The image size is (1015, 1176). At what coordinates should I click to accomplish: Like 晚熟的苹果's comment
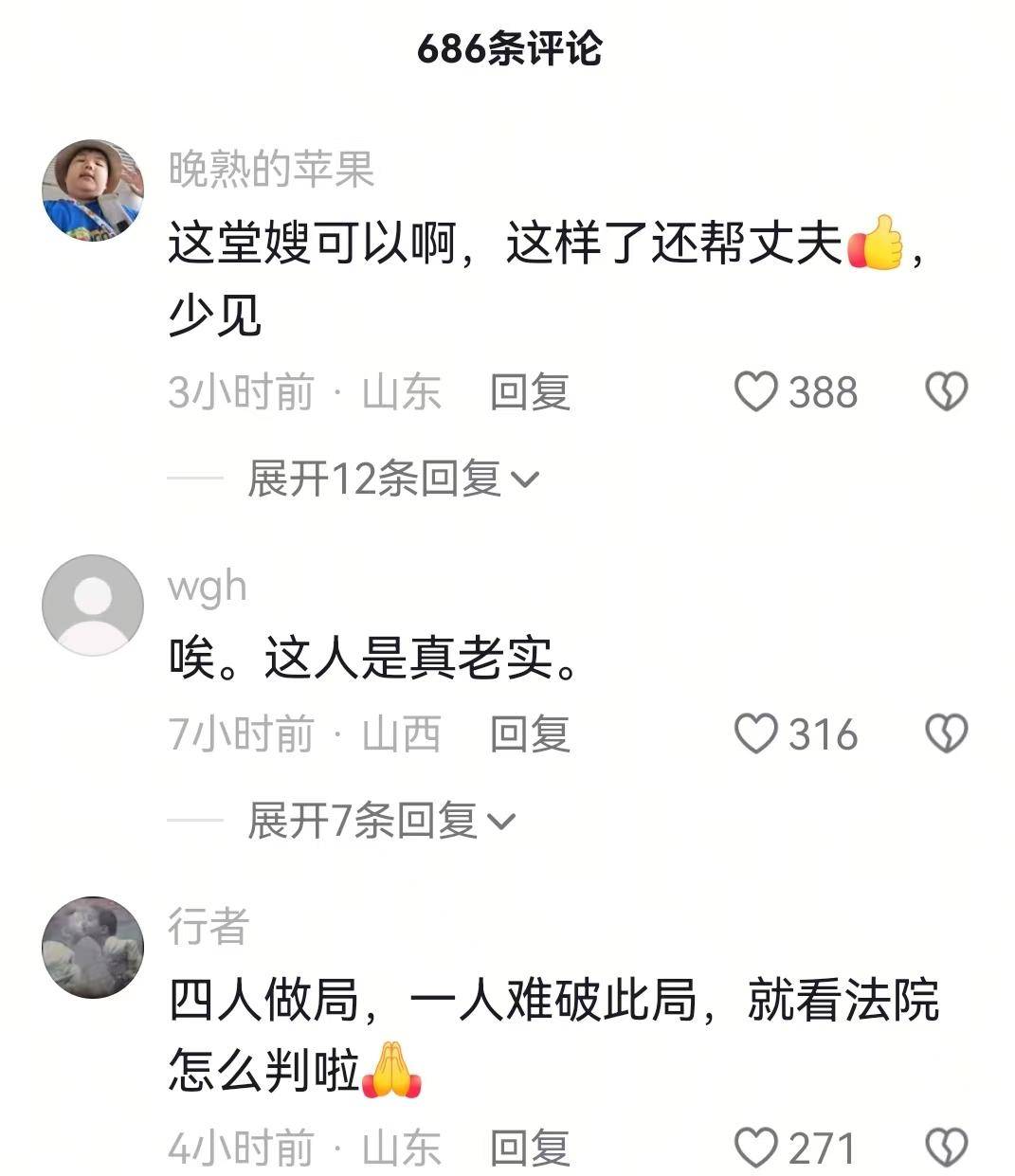[x=756, y=391]
